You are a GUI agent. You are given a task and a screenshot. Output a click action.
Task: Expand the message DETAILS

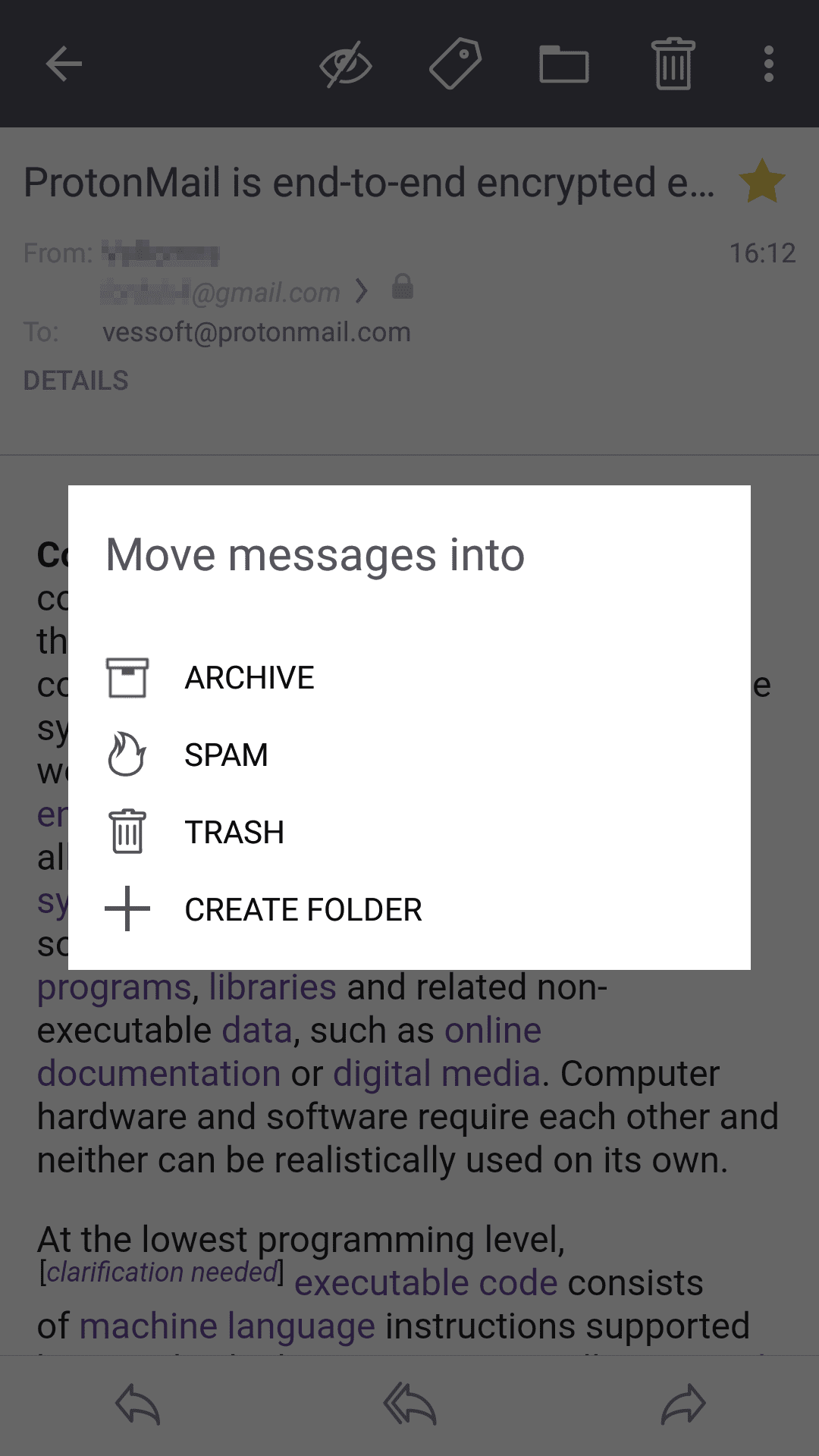click(76, 381)
